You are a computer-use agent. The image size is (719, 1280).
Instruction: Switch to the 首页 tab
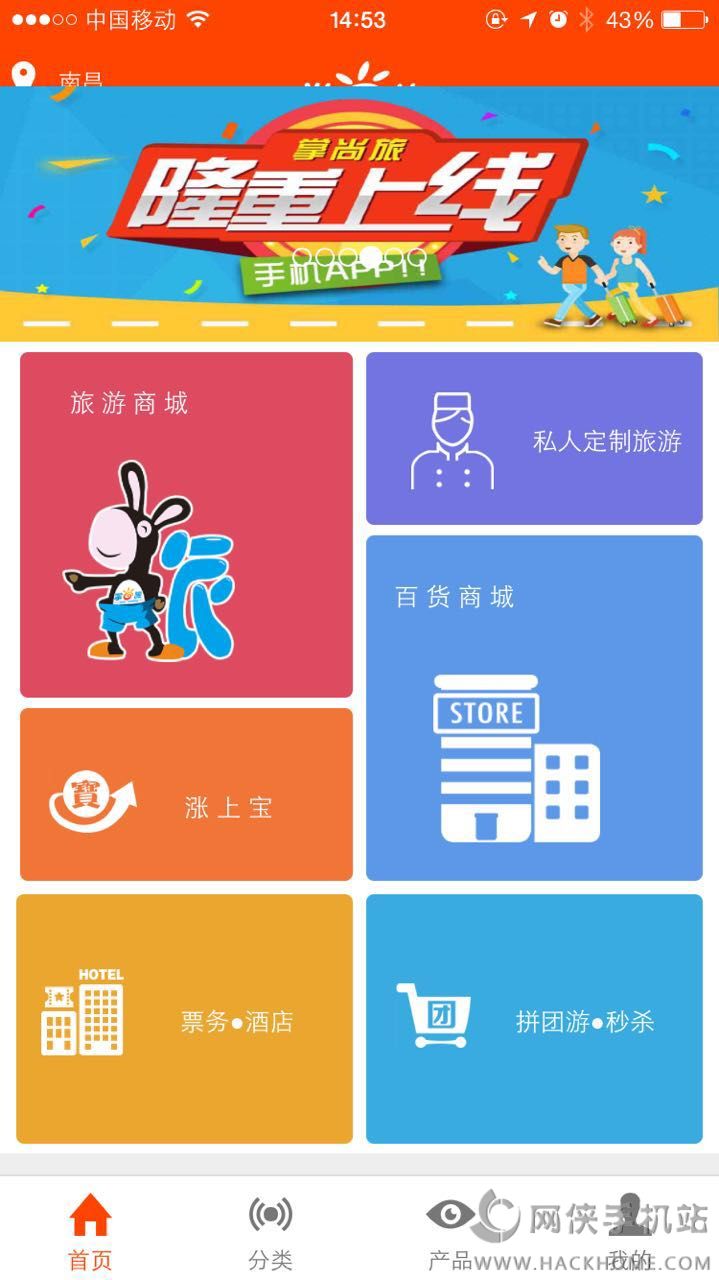pos(90,1232)
